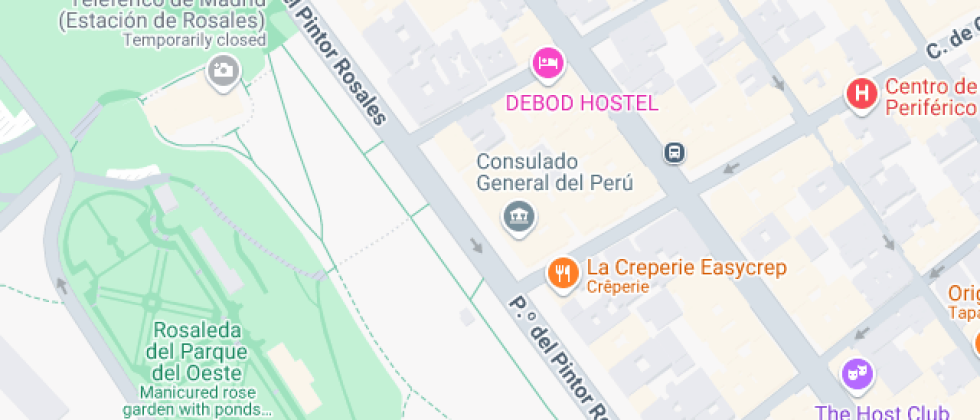Tap the Teleférico de Madrid camera marker
The height and width of the screenshot is (420, 980).
[x=222, y=70]
